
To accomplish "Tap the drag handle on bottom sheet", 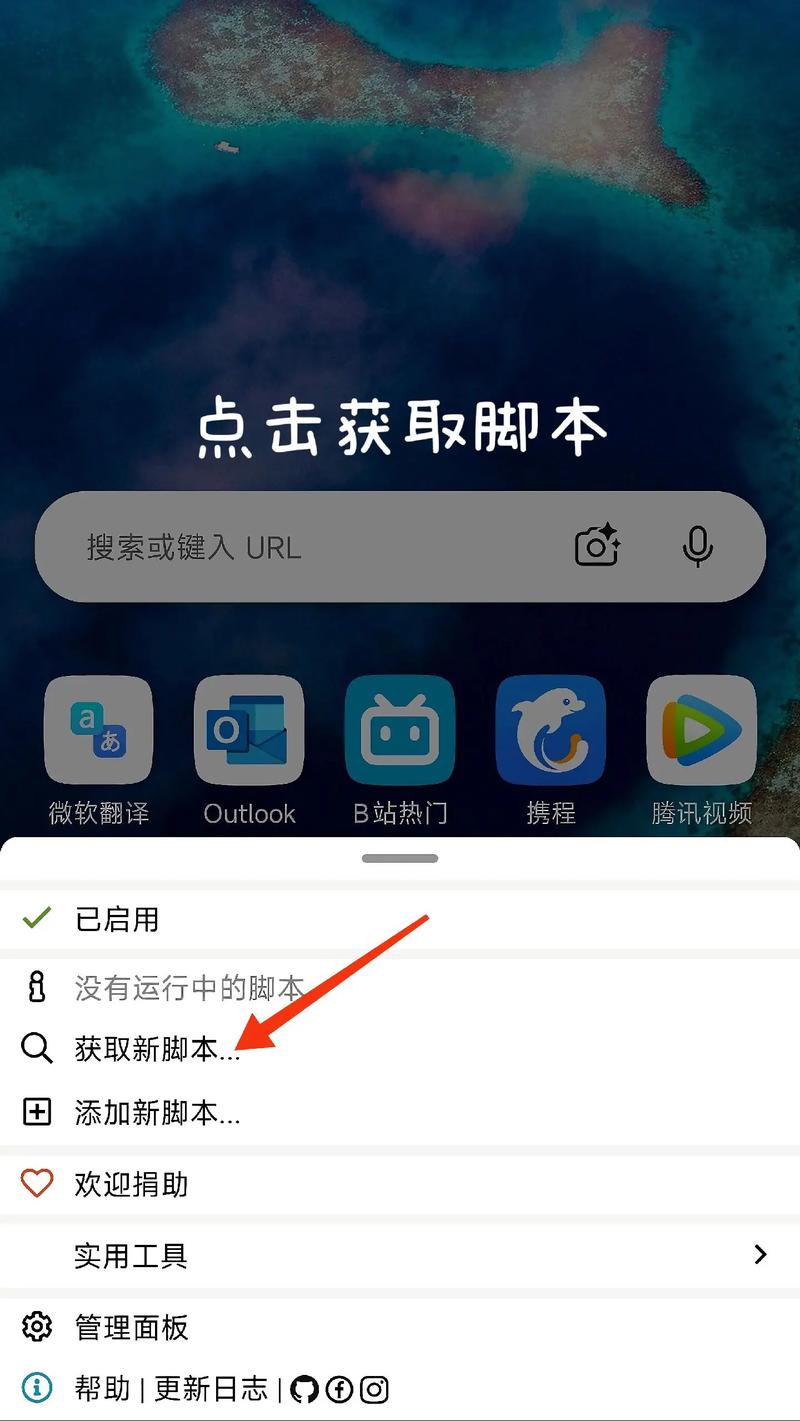I will [x=400, y=858].
